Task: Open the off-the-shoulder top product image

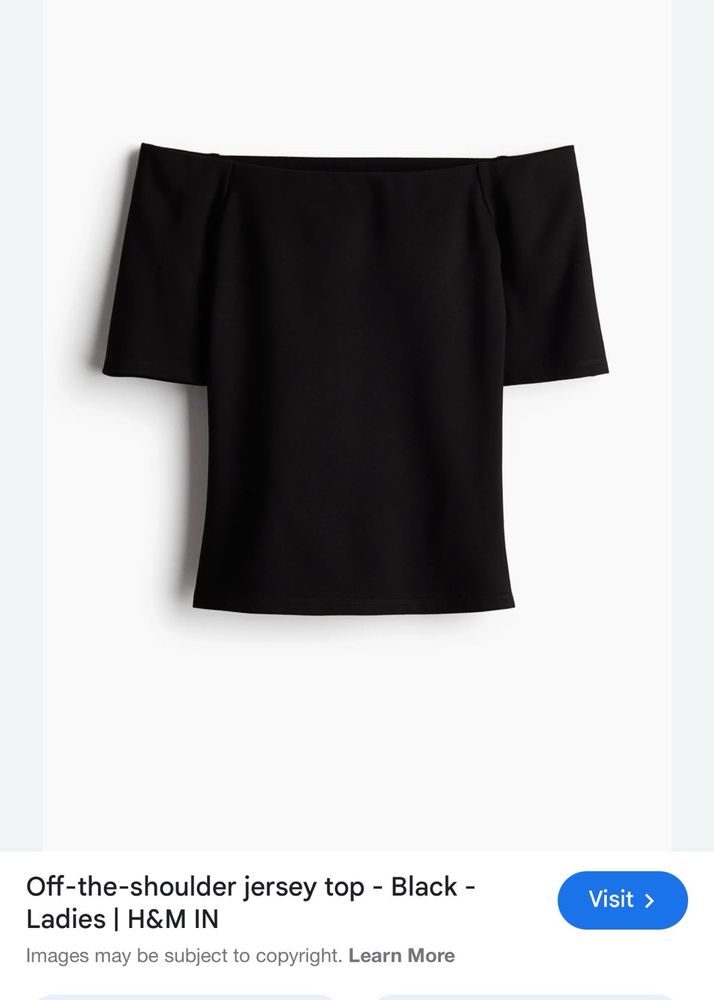Action: click(x=356, y=380)
